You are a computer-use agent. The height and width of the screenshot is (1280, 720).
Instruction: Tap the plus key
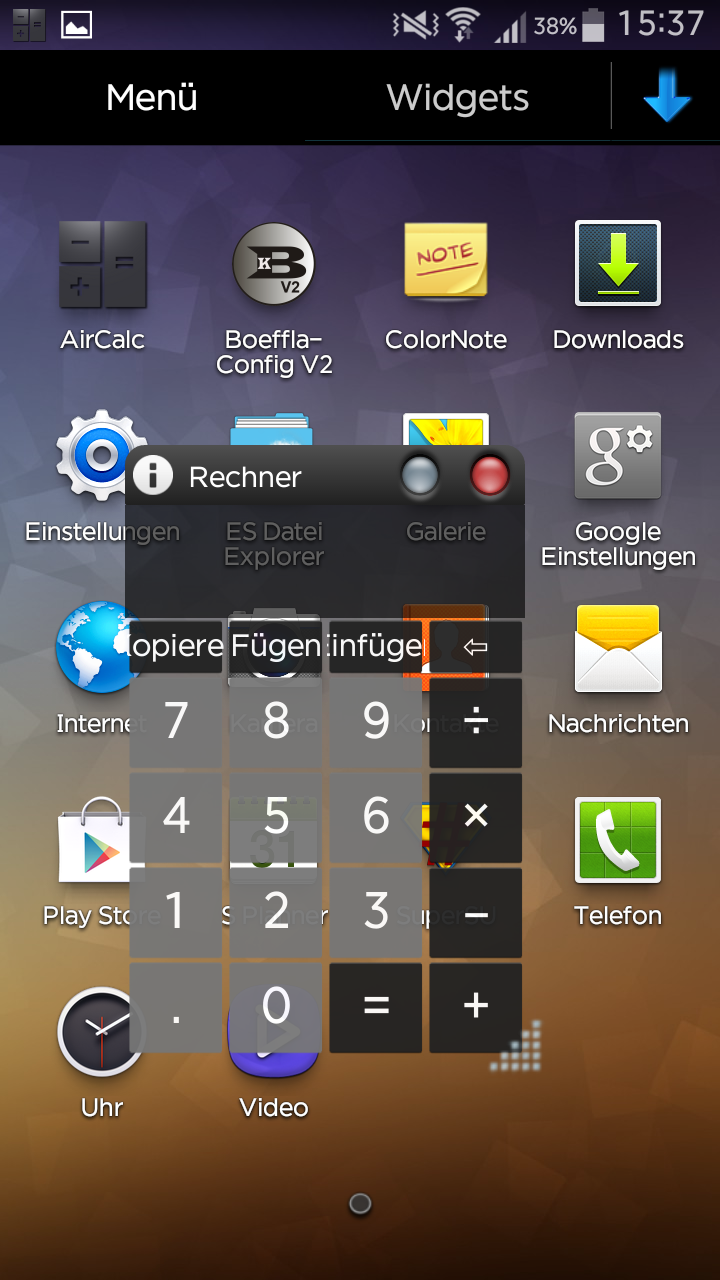pos(476,1006)
